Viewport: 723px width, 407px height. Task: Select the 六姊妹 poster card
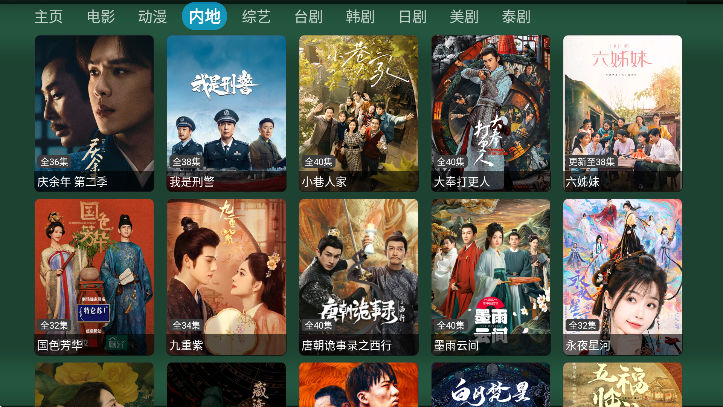tap(622, 112)
